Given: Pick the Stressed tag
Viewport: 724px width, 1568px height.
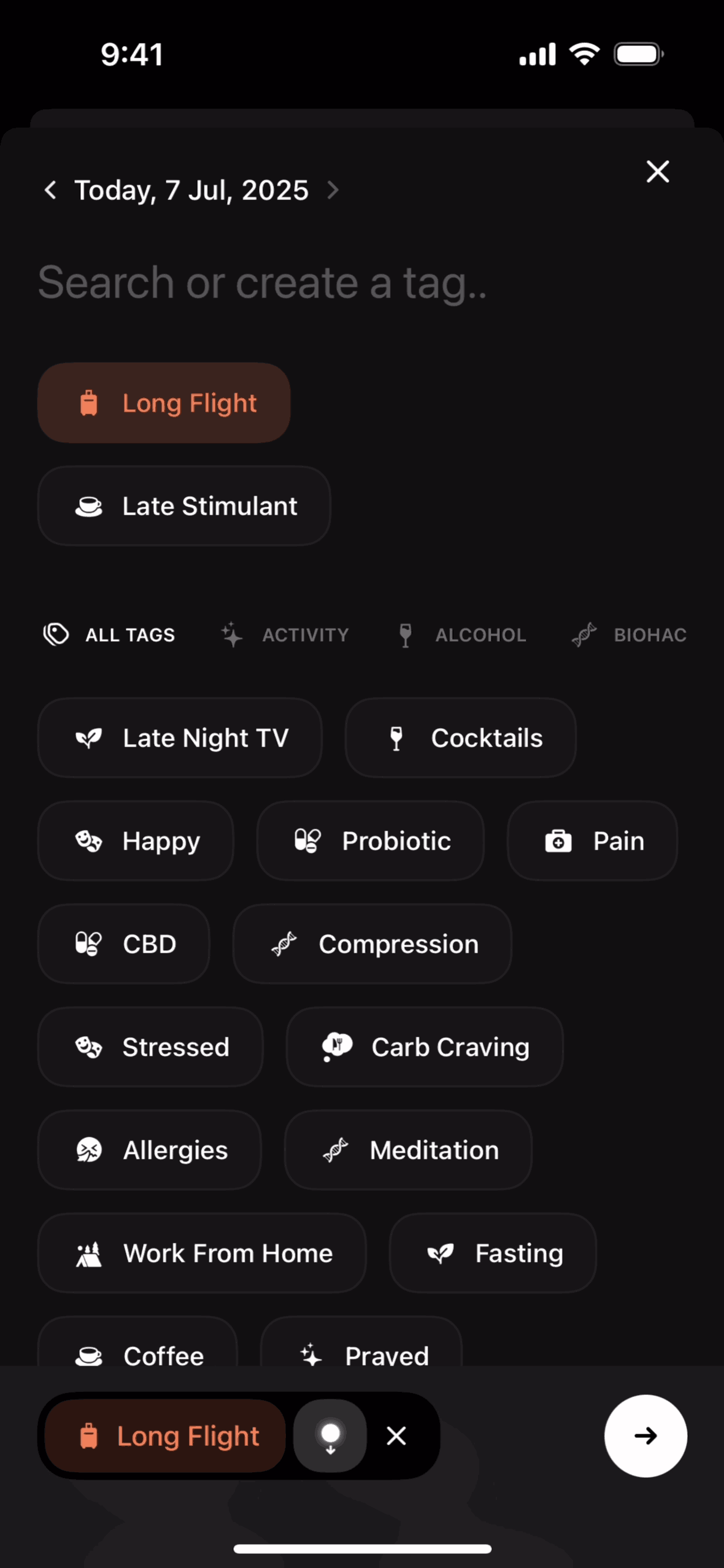Looking at the screenshot, I should click(150, 1047).
